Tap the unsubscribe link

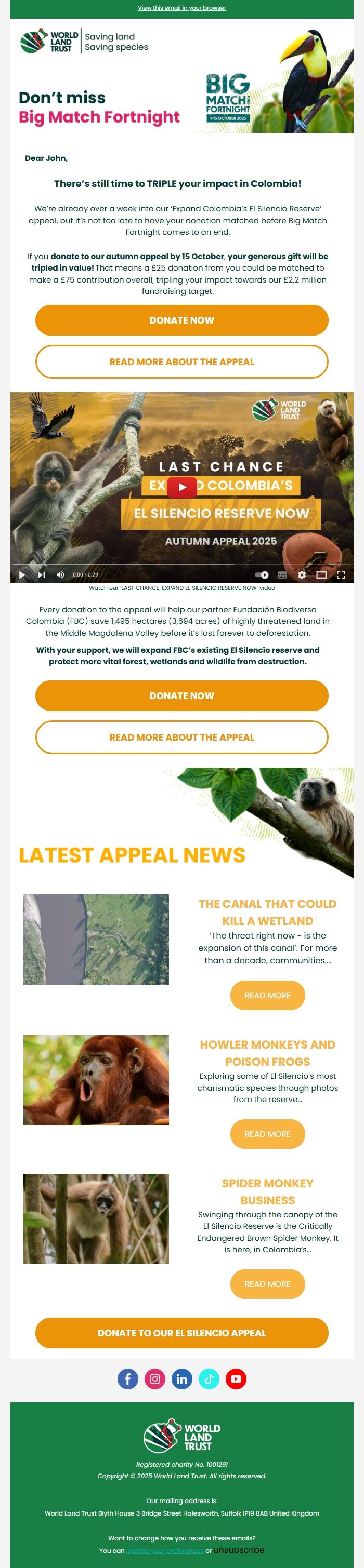pyautogui.click(x=238, y=1550)
